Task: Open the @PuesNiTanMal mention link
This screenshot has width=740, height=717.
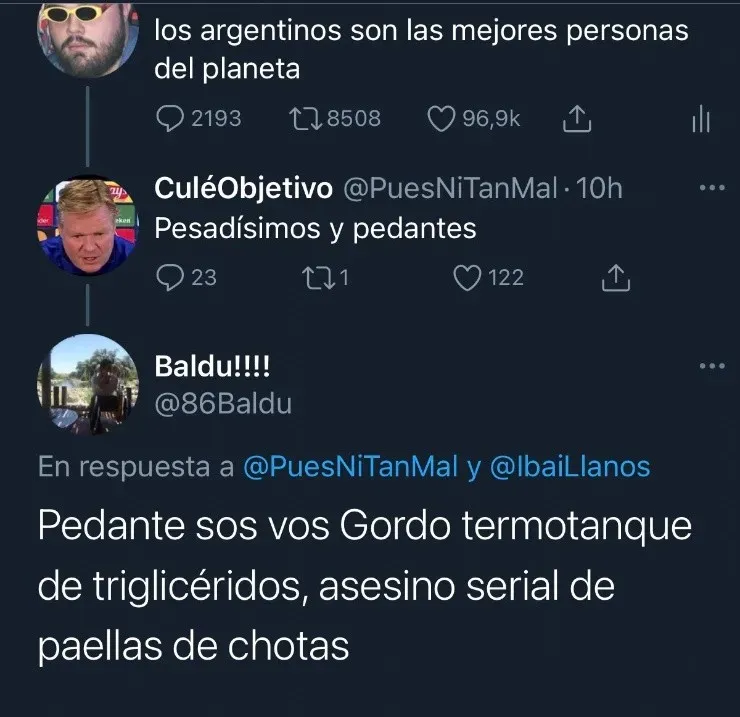Action: coord(351,466)
